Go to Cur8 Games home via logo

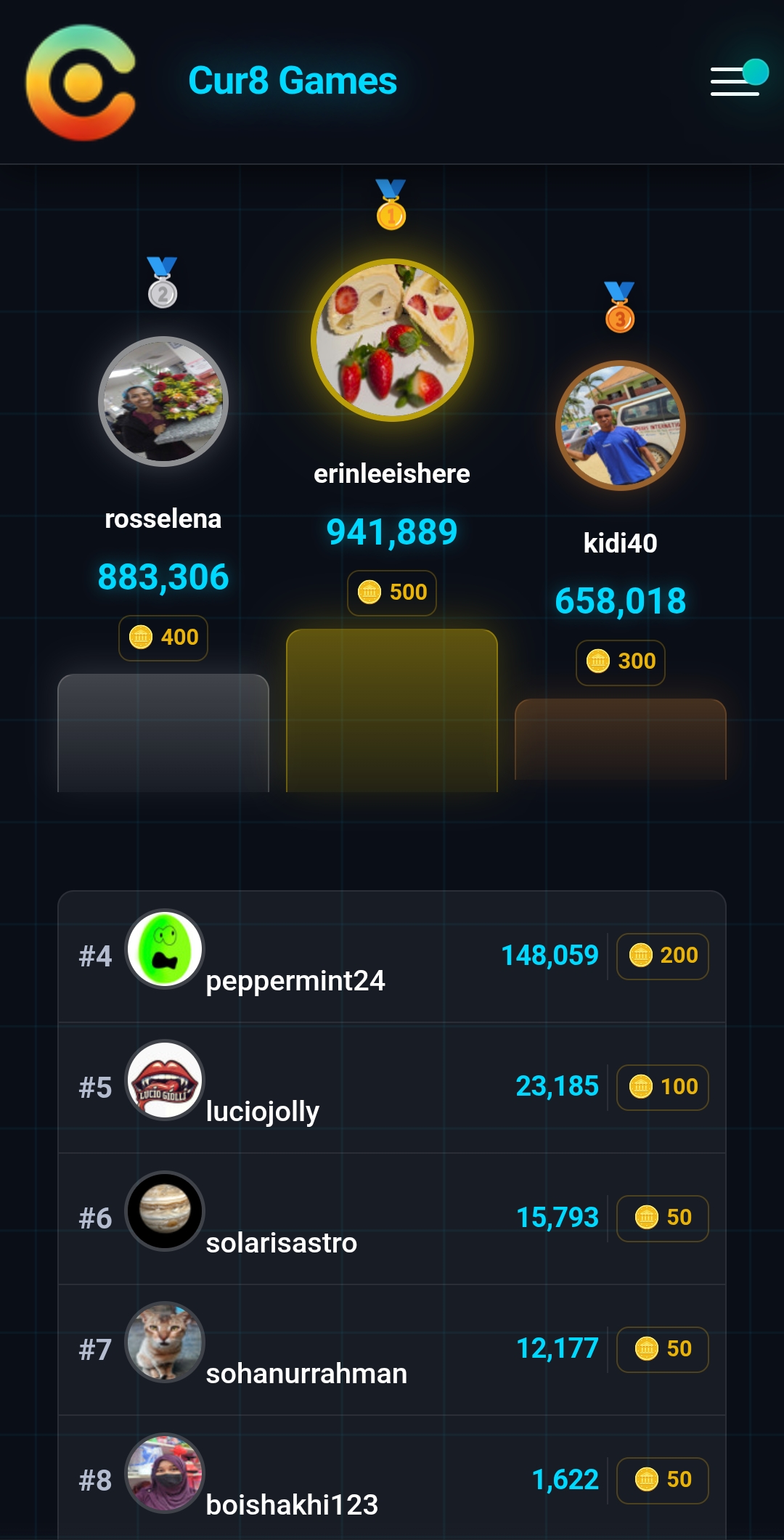(x=81, y=82)
